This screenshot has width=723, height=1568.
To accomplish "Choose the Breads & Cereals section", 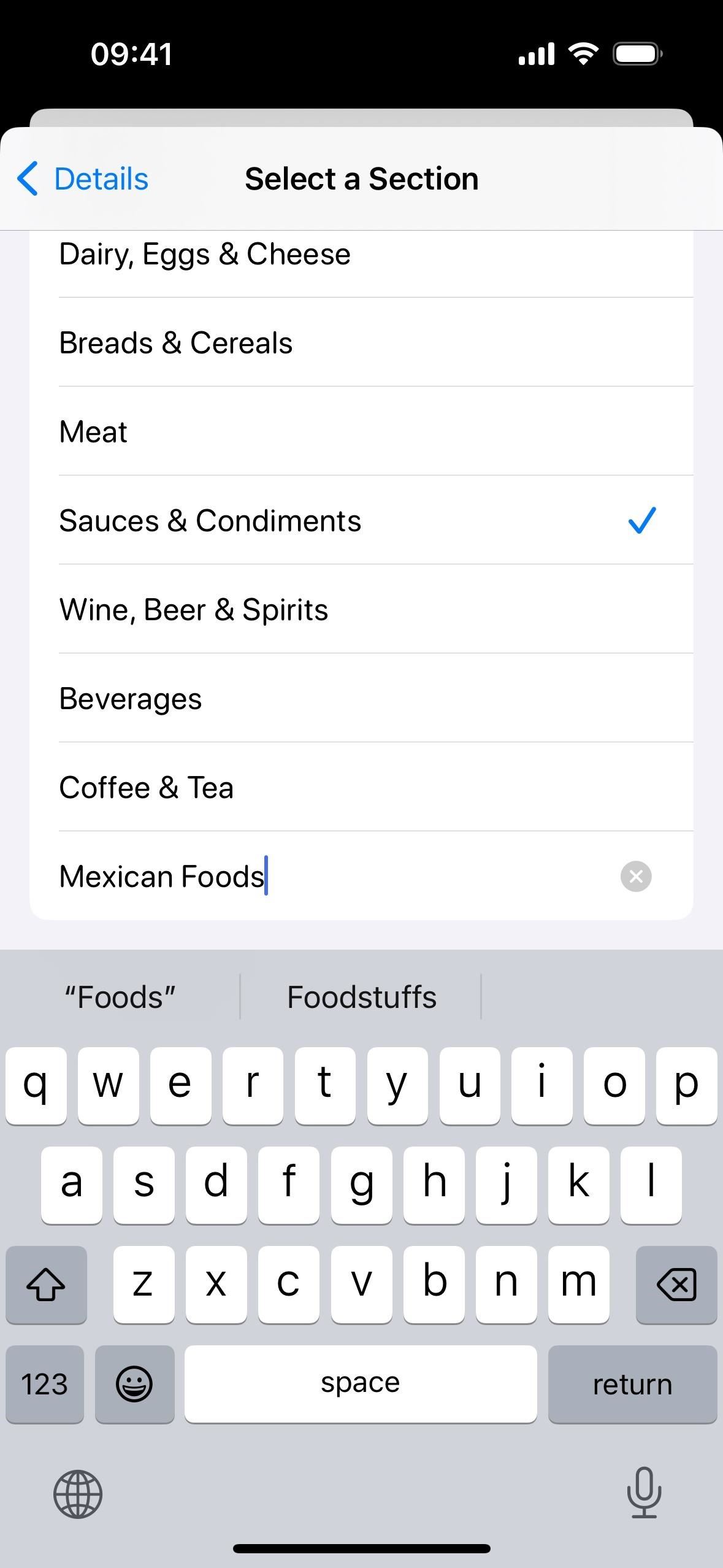I will click(361, 342).
